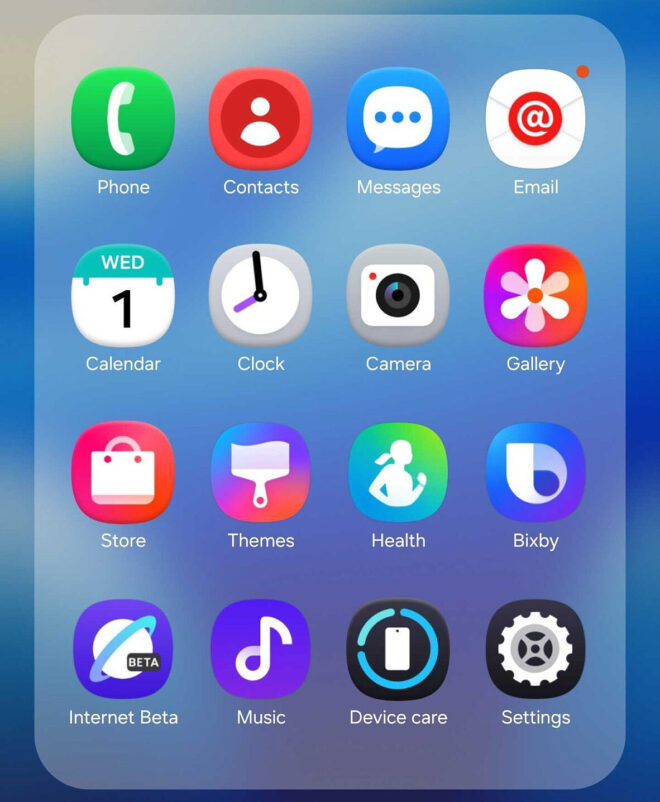Viewport: 660px width, 802px height.
Task: Open Internet Beta browser
Action: (x=123, y=649)
